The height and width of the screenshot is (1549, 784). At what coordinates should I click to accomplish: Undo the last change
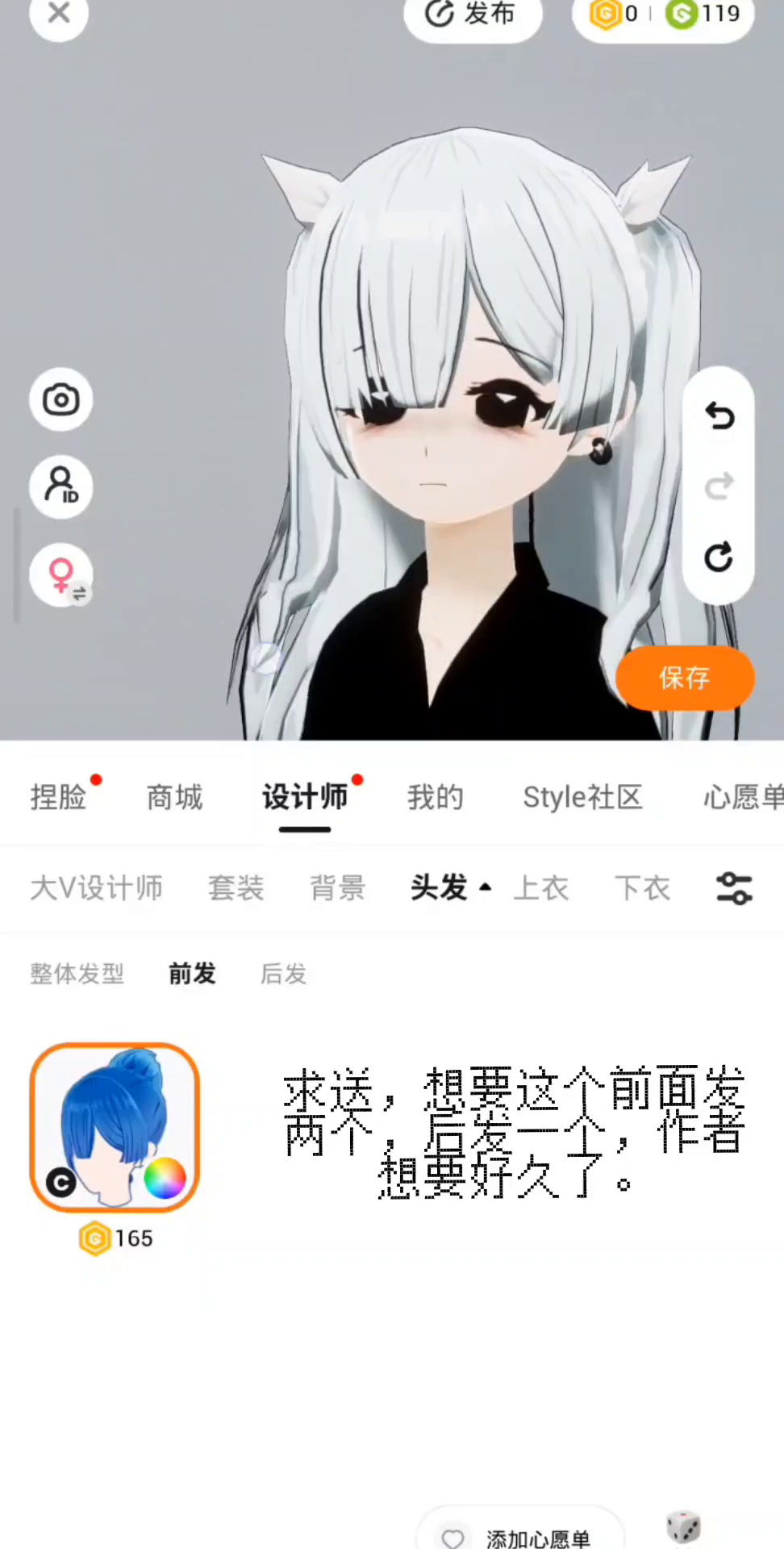pyautogui.click(x=719, y=416)
